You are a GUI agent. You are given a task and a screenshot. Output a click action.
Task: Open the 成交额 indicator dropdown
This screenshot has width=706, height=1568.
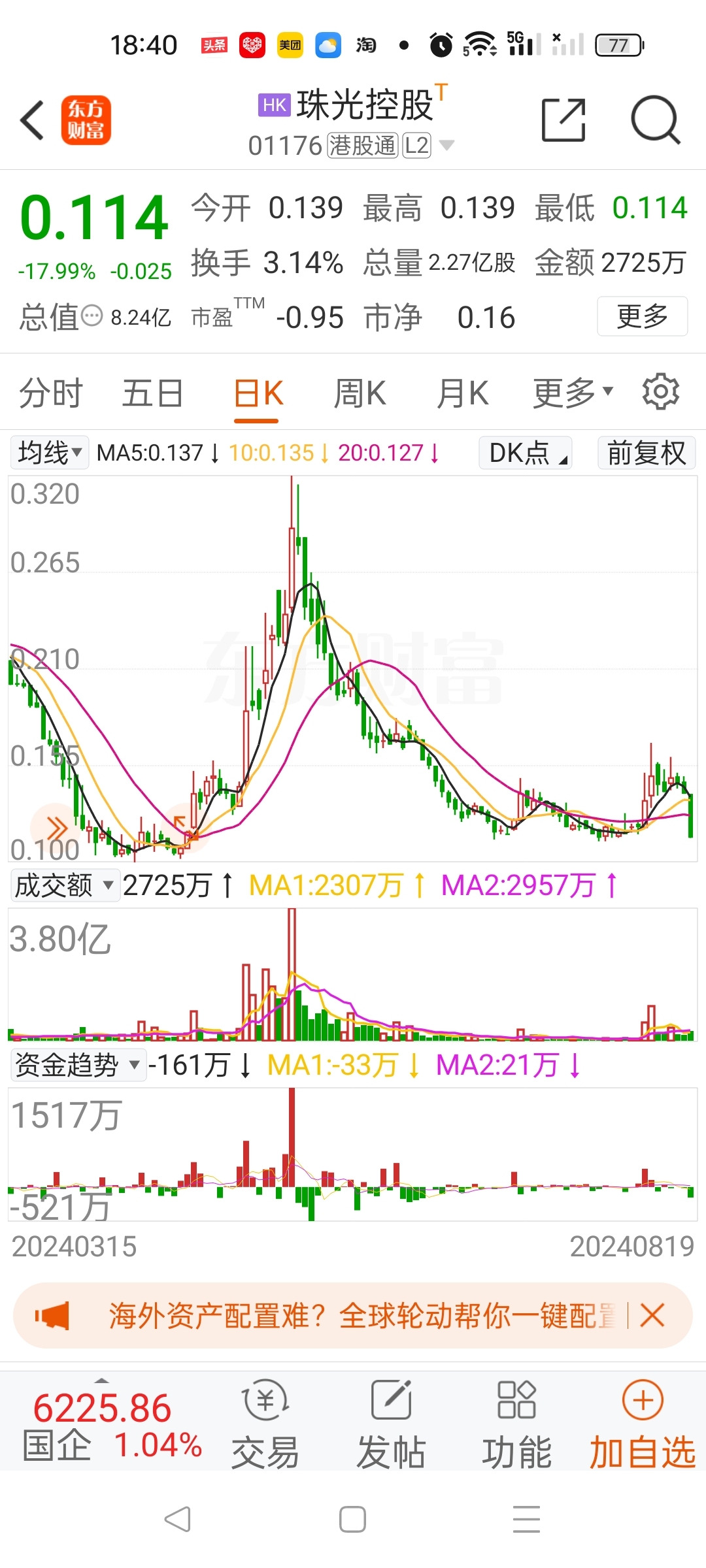(x=65, y=885)
